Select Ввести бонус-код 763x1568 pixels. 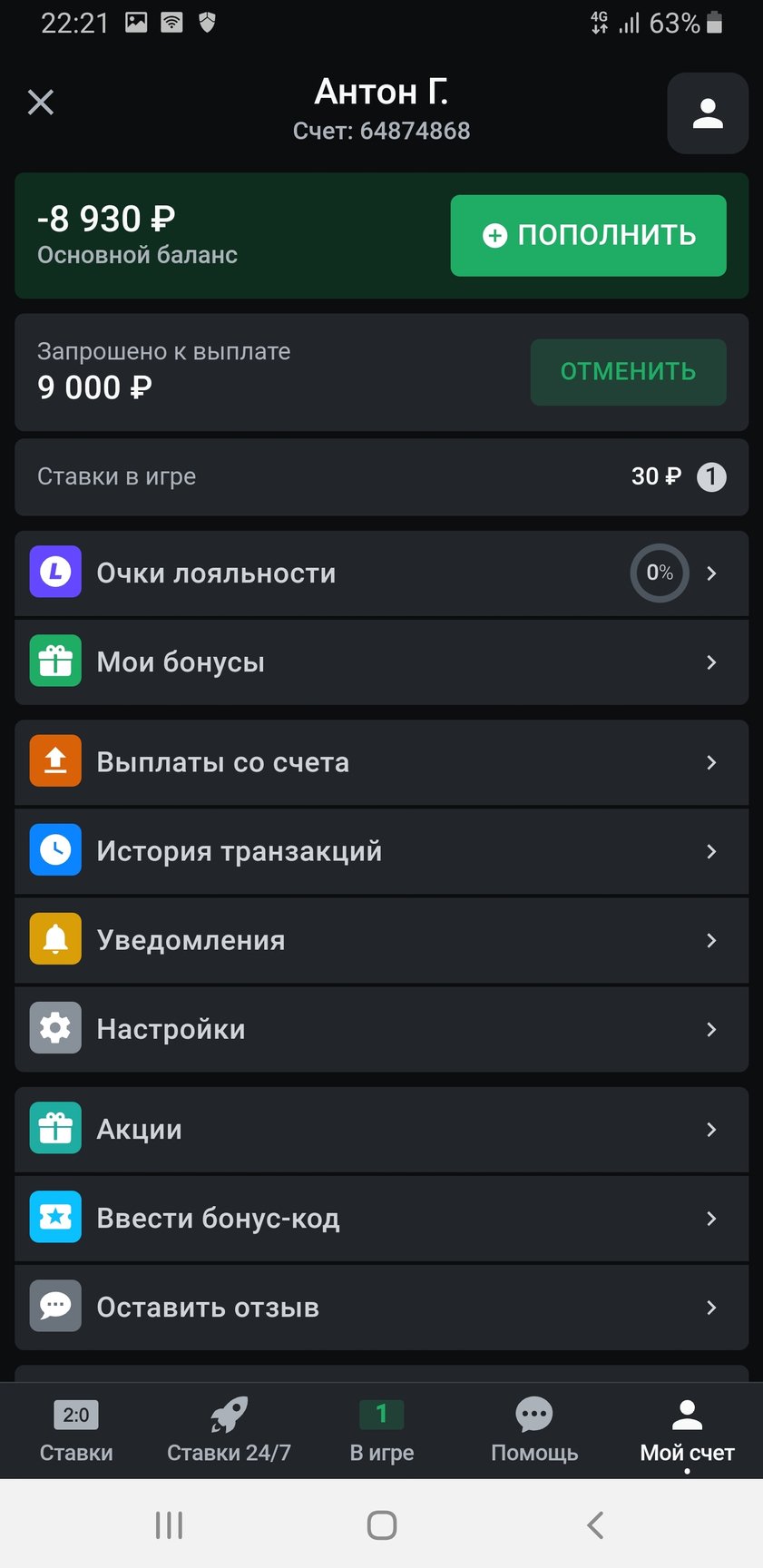[381, 1218]
